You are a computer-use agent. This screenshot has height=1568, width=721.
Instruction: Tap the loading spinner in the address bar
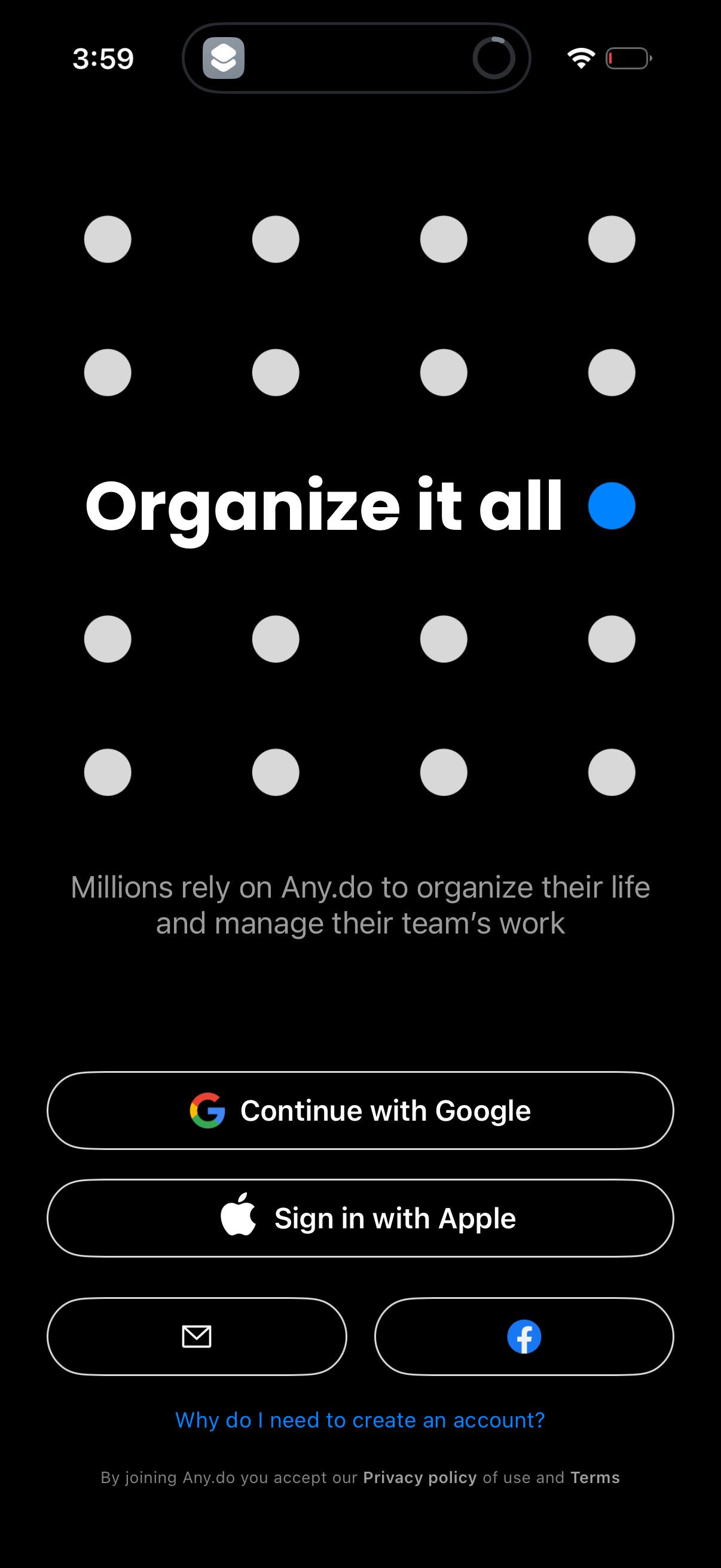[x=493, y=57]
